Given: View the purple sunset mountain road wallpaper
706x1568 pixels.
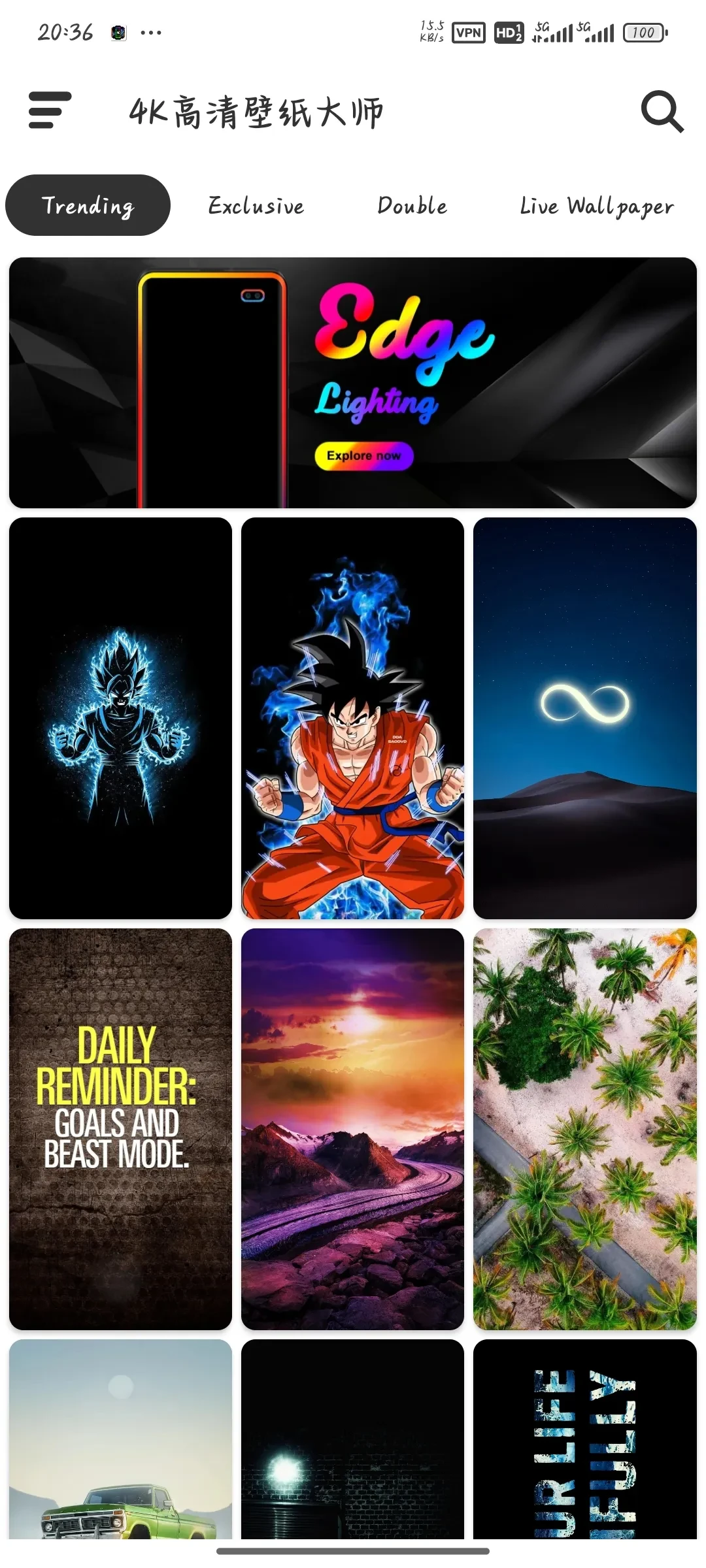Looking at the screenshot, I should 352,1129.
